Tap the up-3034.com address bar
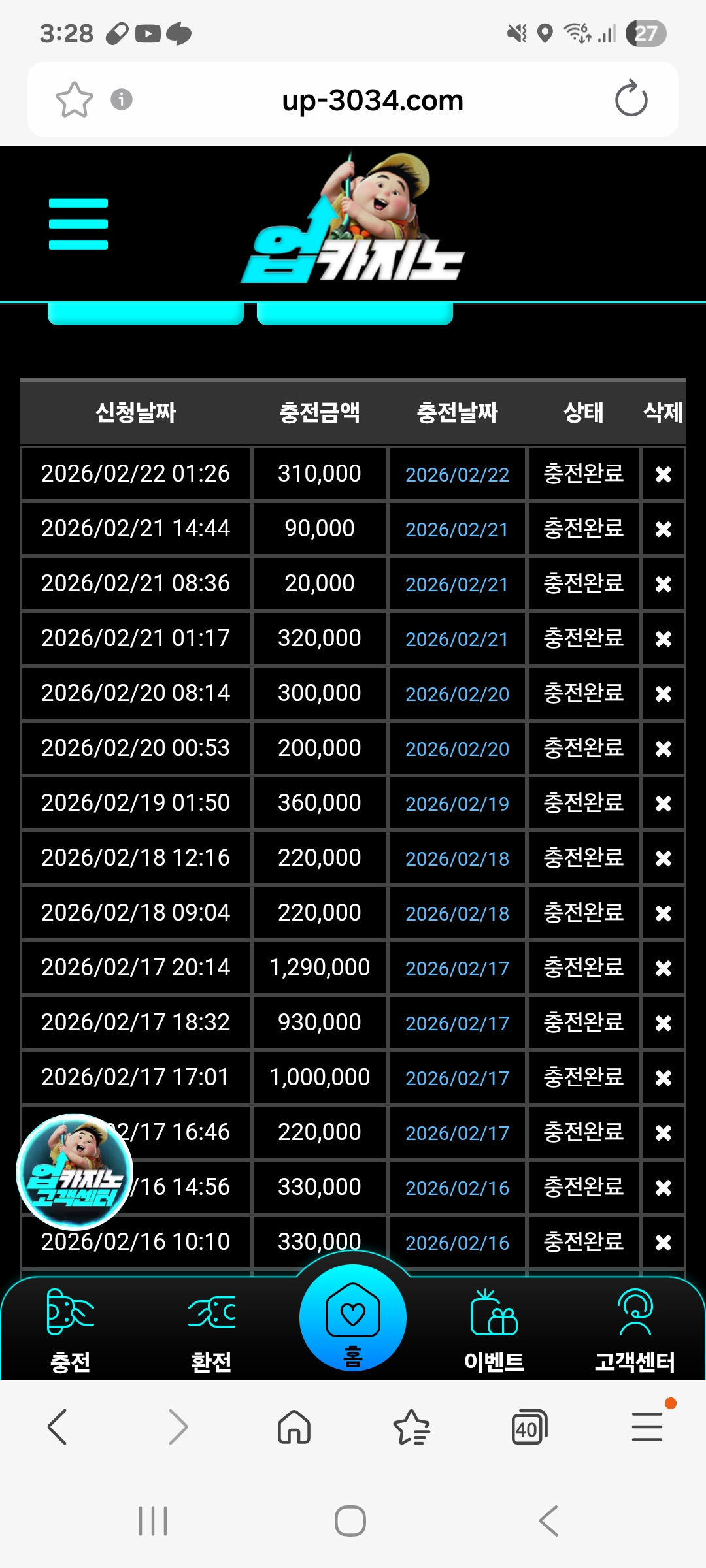The image size is (706, 1568). (x=372, y=101)
